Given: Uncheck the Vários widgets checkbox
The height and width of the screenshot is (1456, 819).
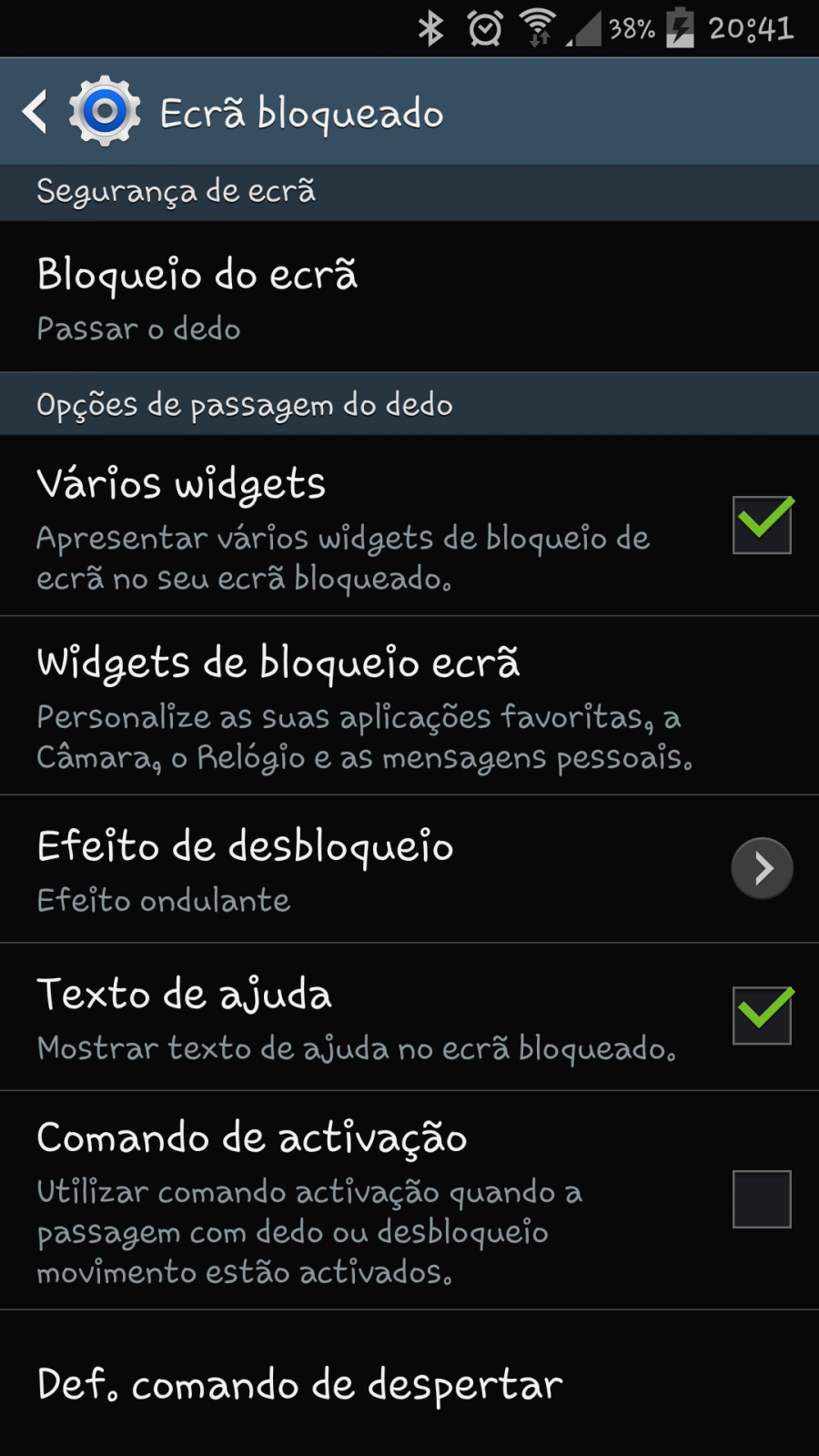Looking at the screenshot, I should click(762, 525).
